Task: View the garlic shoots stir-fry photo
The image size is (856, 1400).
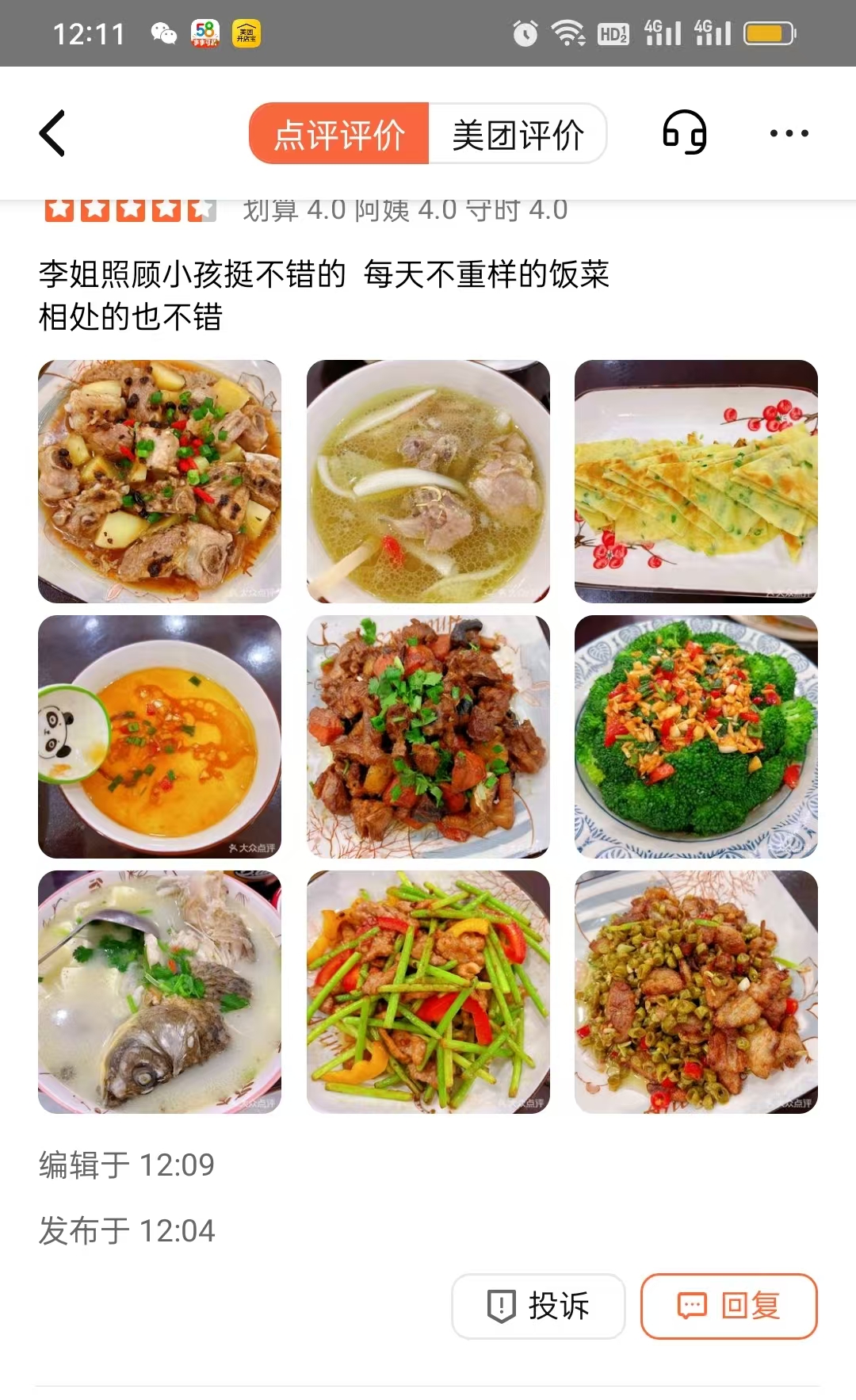Action: [428, 992]
